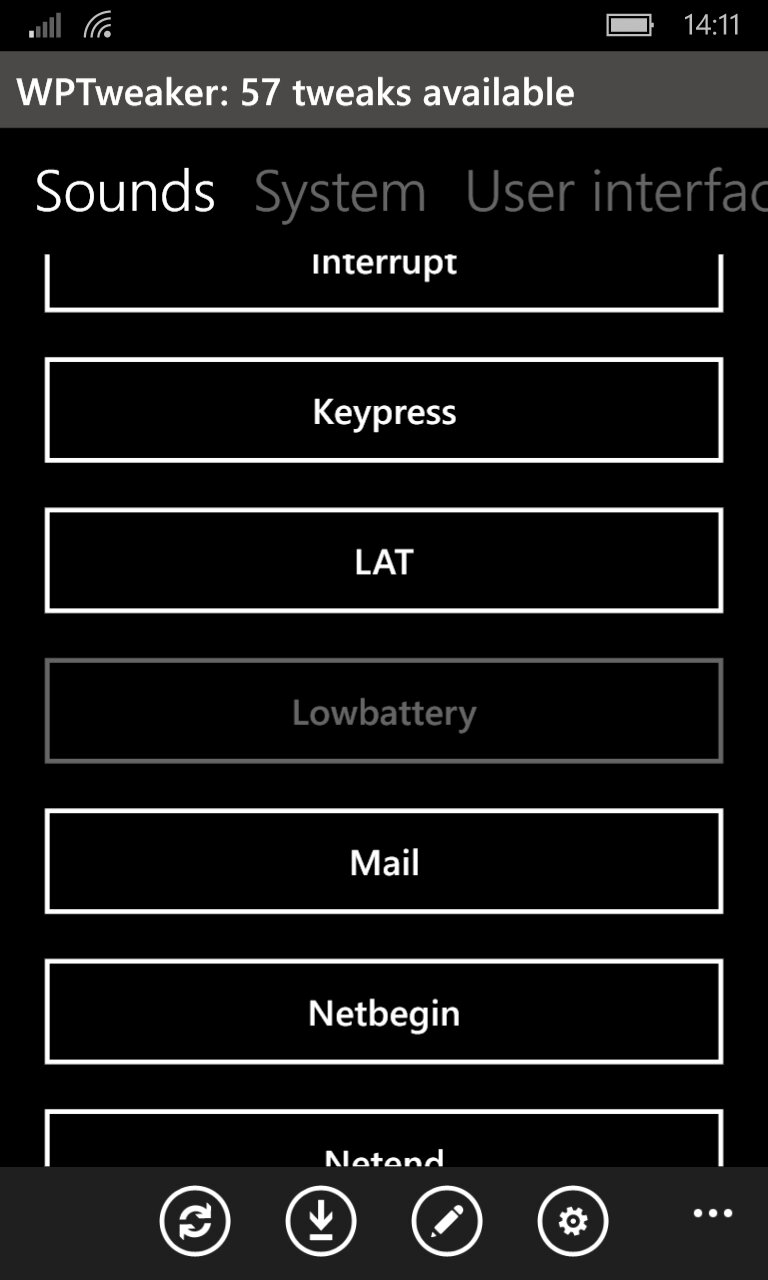Switch to the System tab
Viewport: 768px width, 1280px height.
340,192
